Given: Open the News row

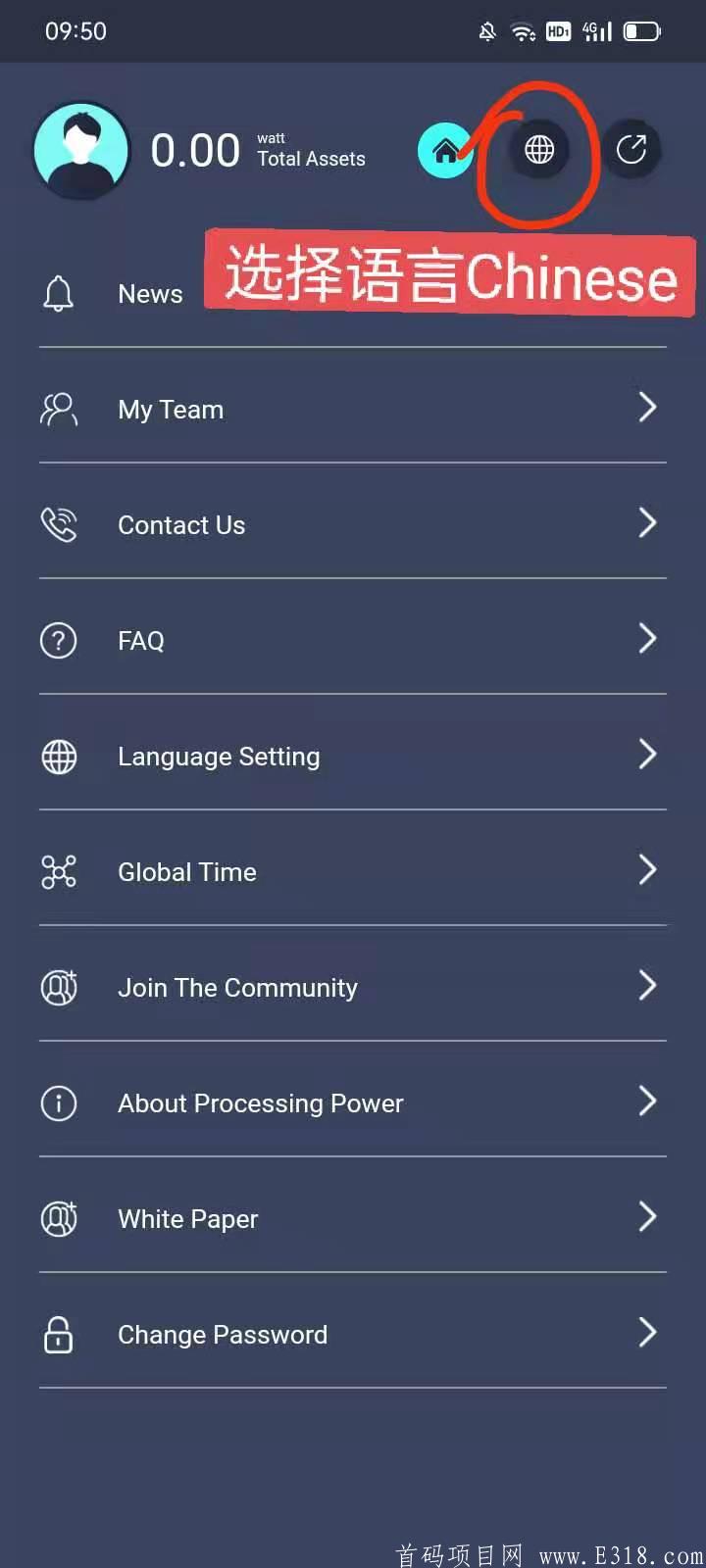Looking at the screenshot, I should click(x=150, y=294).
